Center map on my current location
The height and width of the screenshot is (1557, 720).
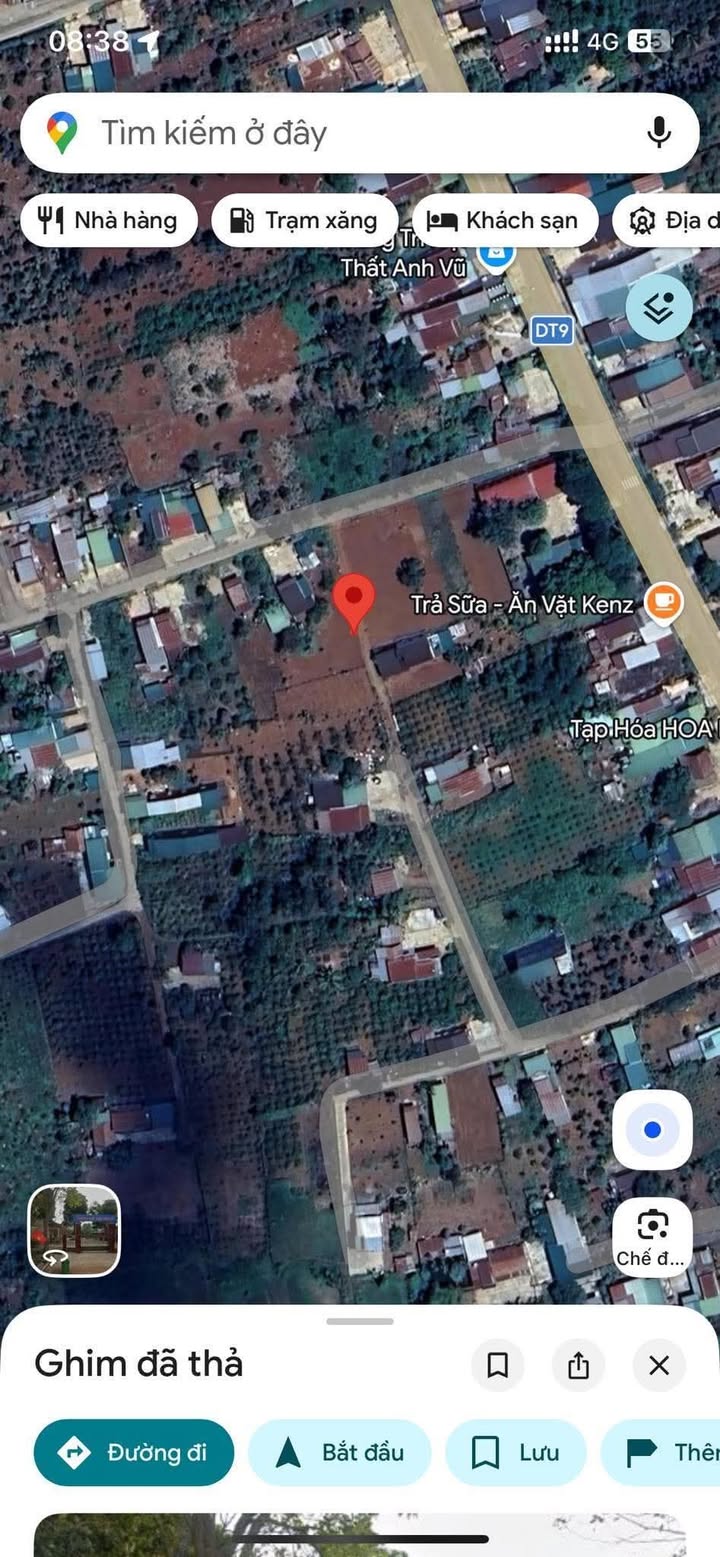point(652,1130)
